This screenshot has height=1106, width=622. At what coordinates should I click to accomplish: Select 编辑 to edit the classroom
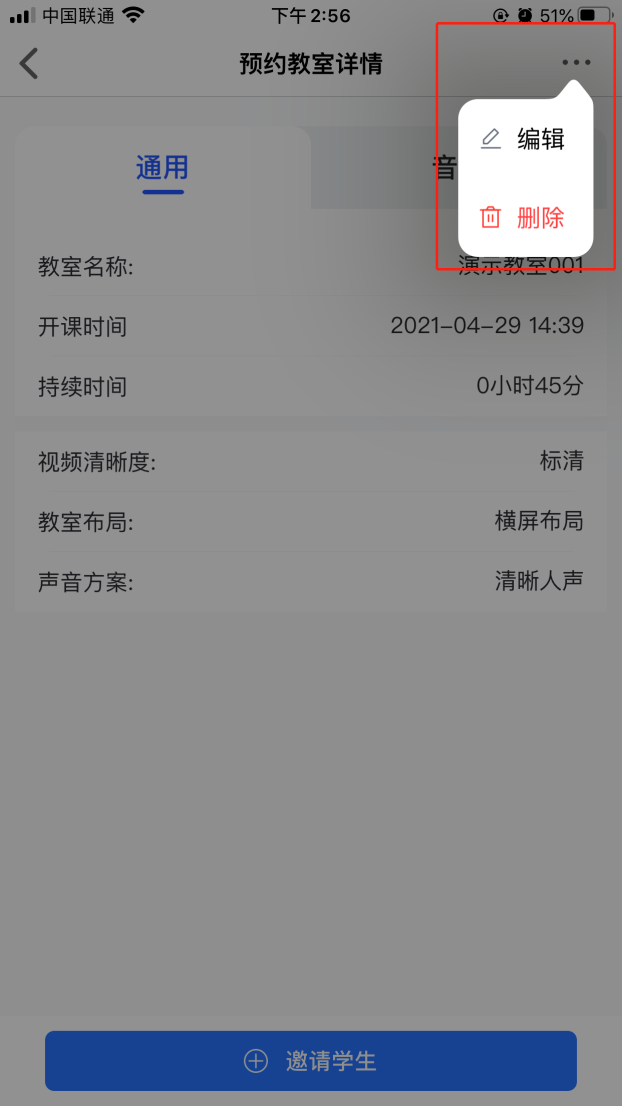click(525, 139)
